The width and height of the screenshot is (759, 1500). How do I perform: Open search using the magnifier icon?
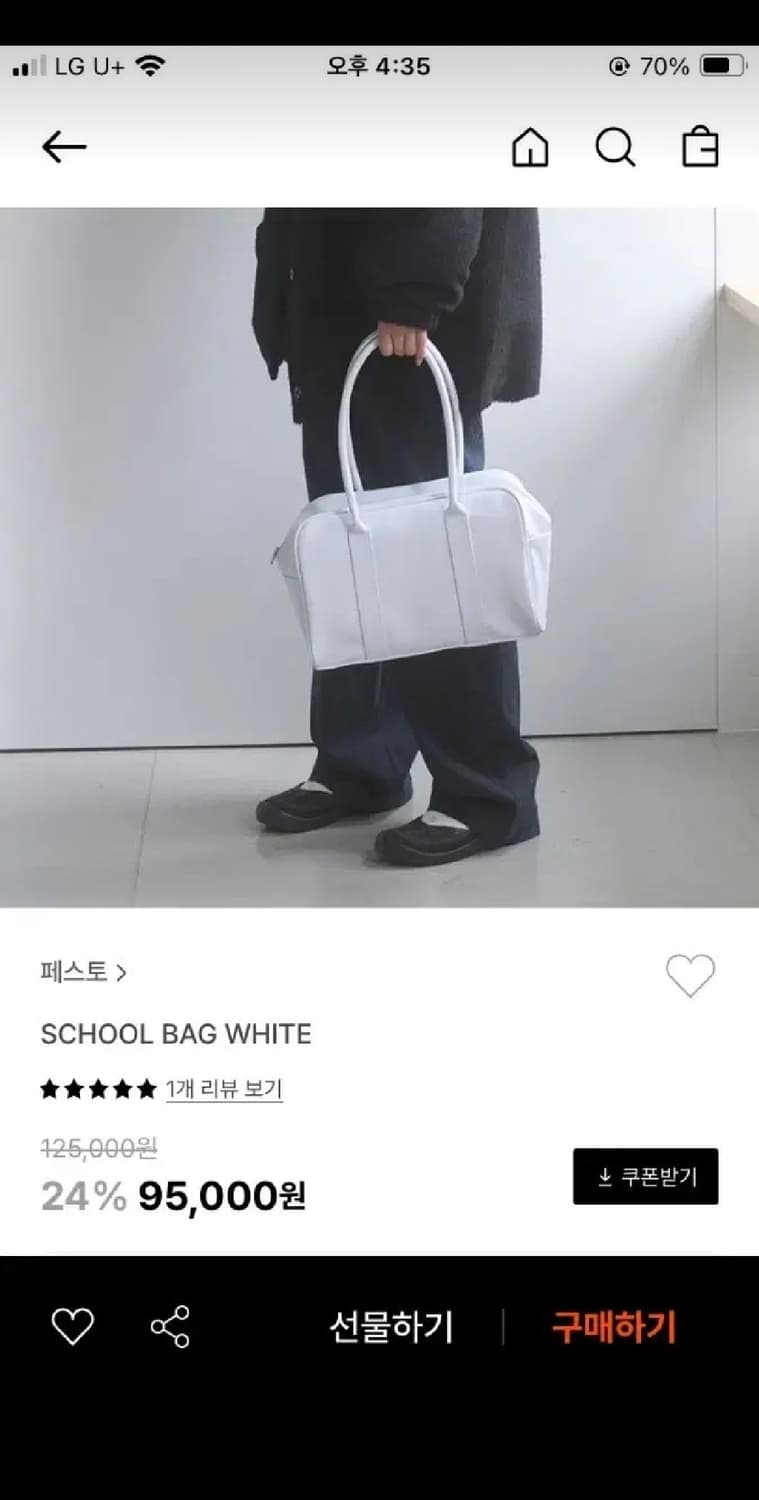pyautogui.click(x=616, y=146)
